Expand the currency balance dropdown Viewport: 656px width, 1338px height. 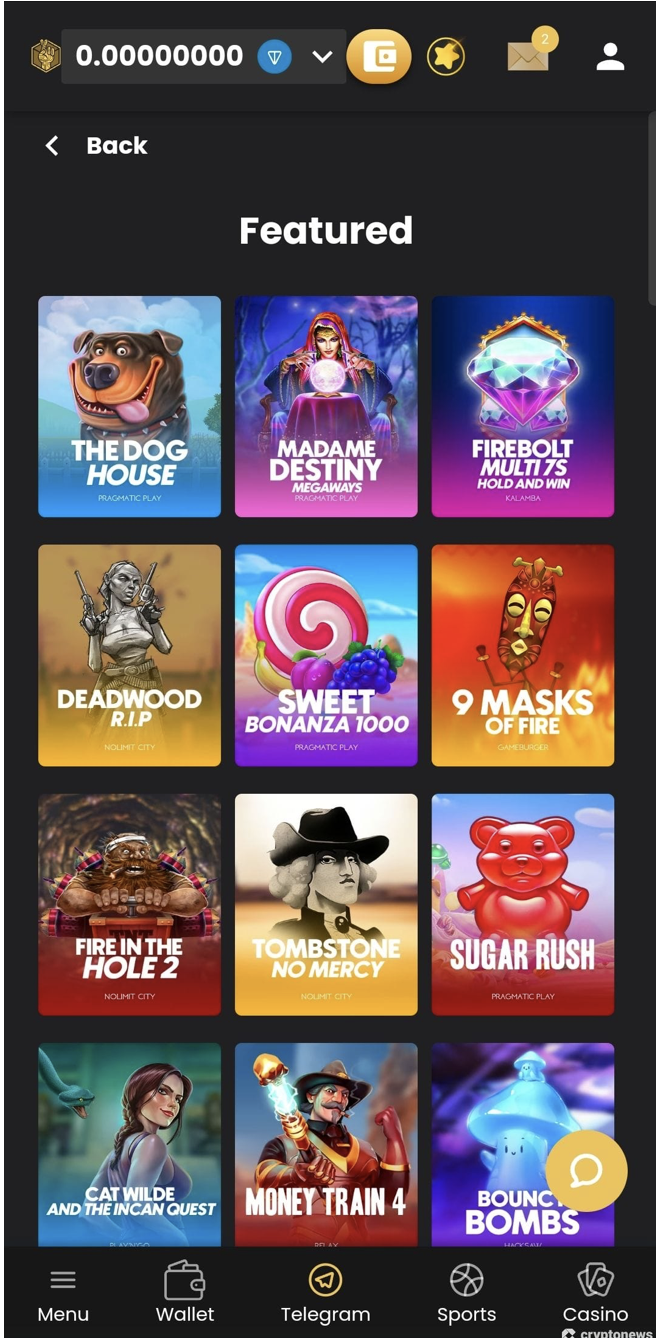pyautogui.click(x=321, y=57)
